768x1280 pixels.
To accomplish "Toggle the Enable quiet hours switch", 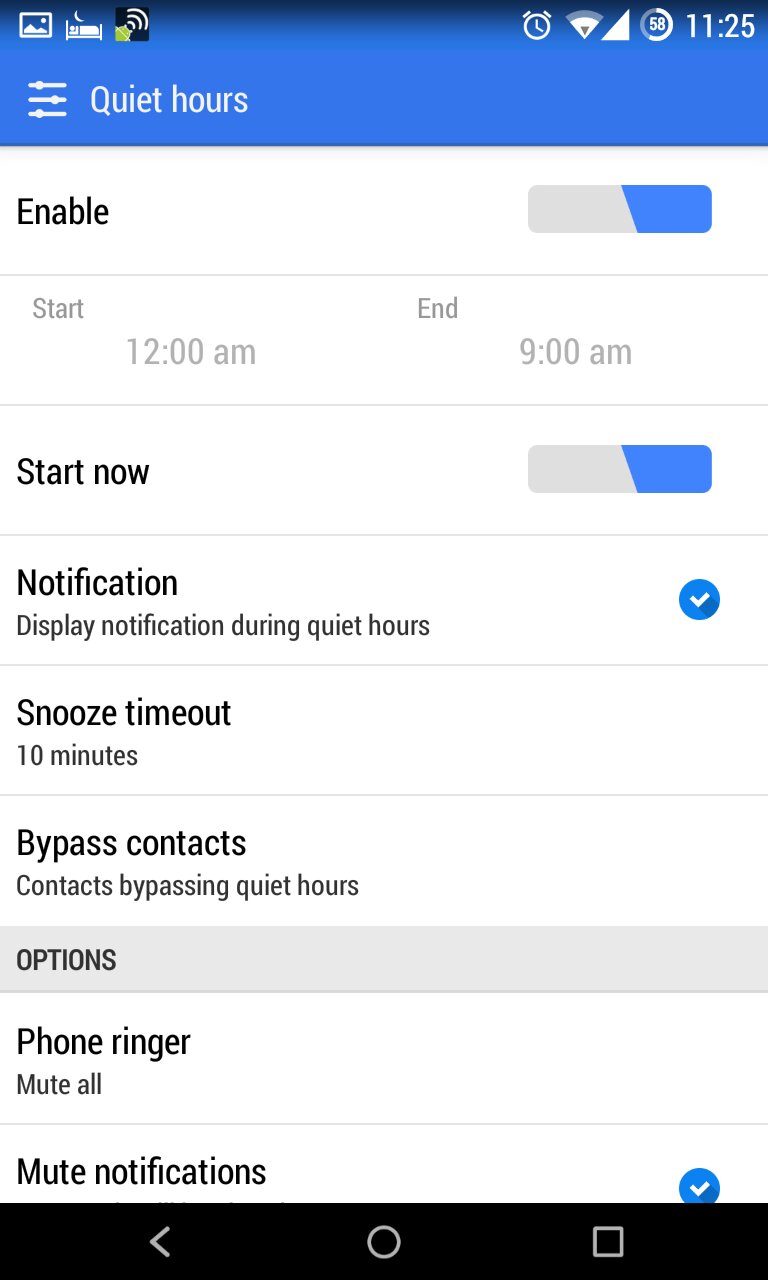I will [619, 209].
